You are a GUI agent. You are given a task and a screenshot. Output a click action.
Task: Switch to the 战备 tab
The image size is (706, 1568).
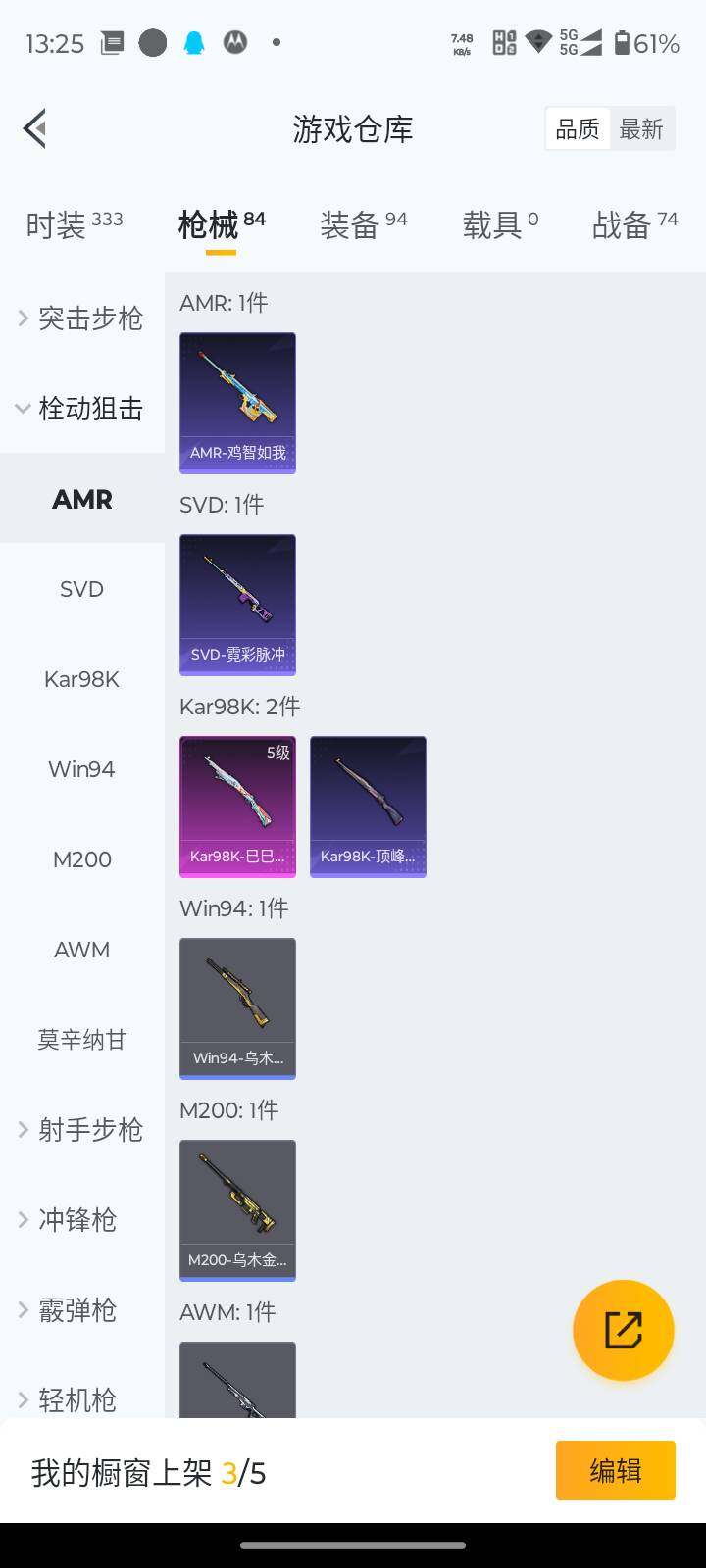[x=634, y=224]
